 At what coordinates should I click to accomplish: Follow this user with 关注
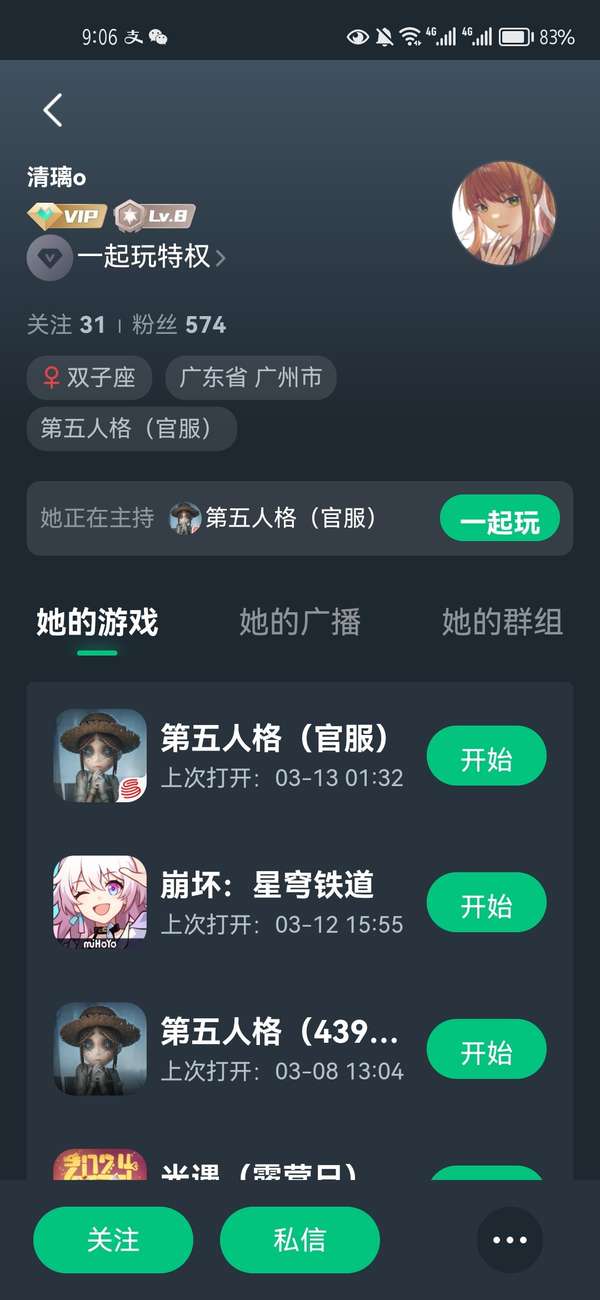tap(113, 1240)
